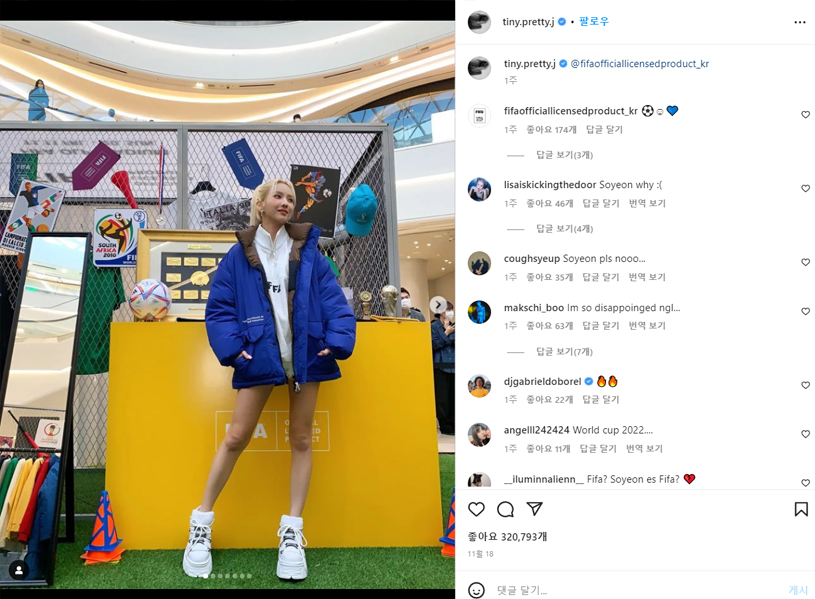View tagged people in photo
Image resolution: width=815 pixels, height=599 pixels.
click(x=18, y=570)
